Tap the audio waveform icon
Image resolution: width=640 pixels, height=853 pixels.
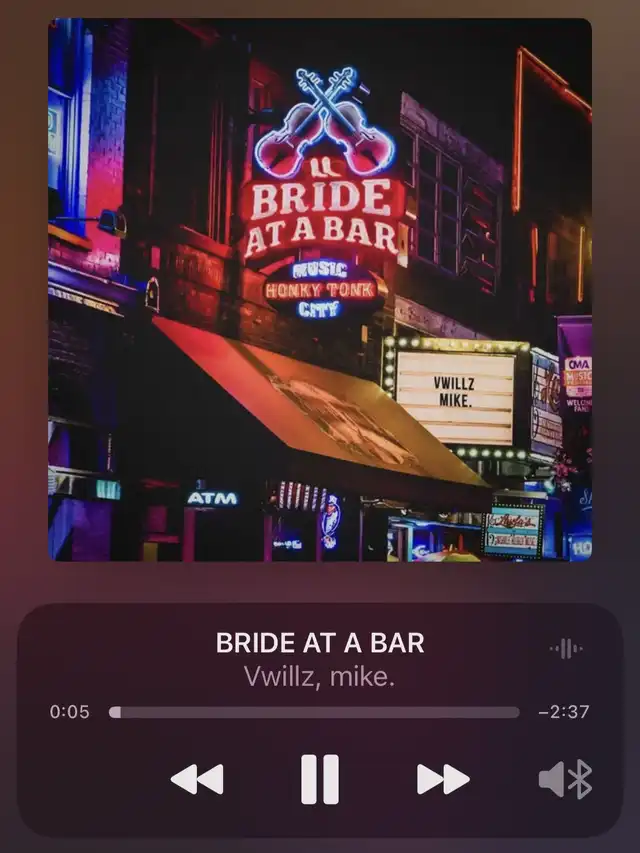point(566,649)
